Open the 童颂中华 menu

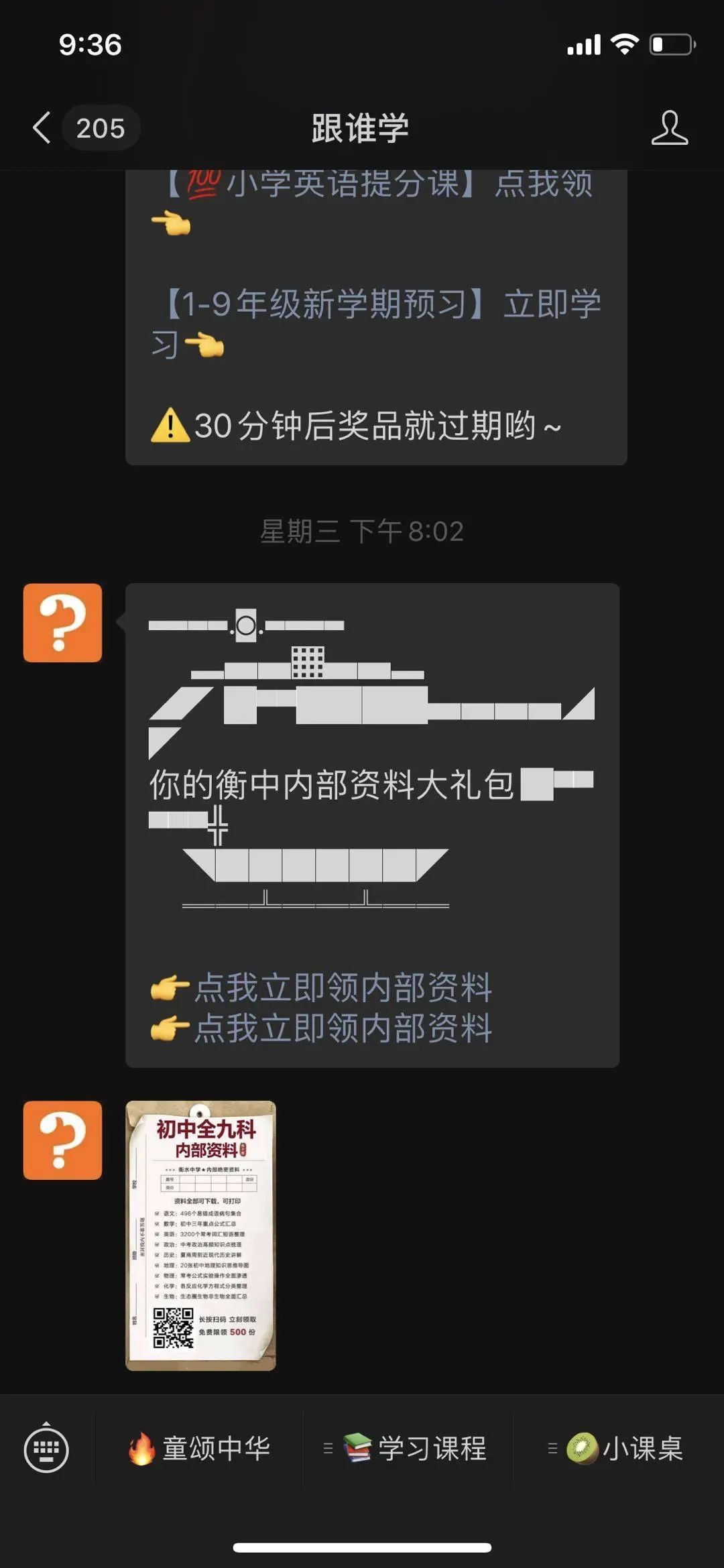point(200,1449)
